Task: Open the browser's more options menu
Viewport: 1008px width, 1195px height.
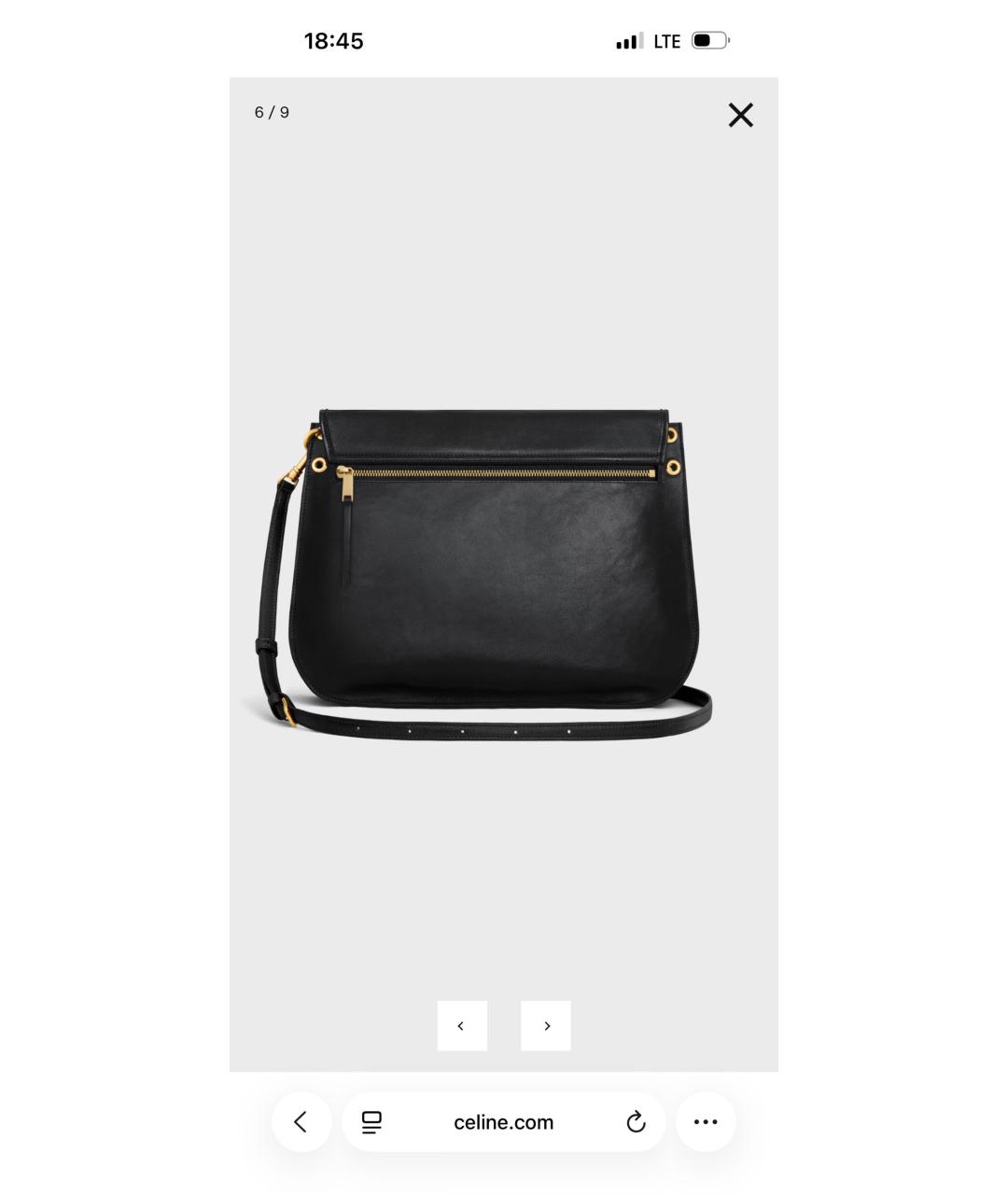Action: point(706,1121)
